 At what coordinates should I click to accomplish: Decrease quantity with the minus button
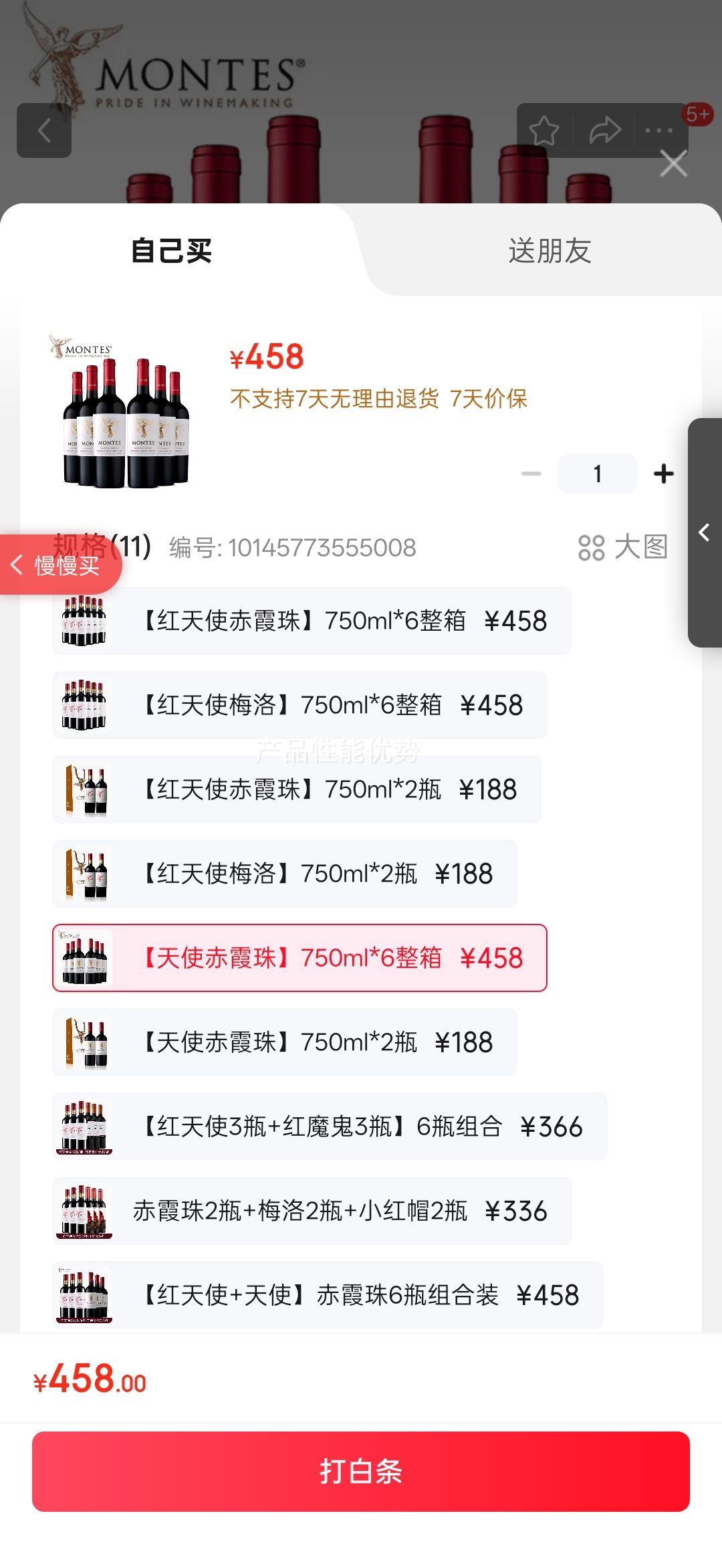pyautogui.click(x=531, y=473)
